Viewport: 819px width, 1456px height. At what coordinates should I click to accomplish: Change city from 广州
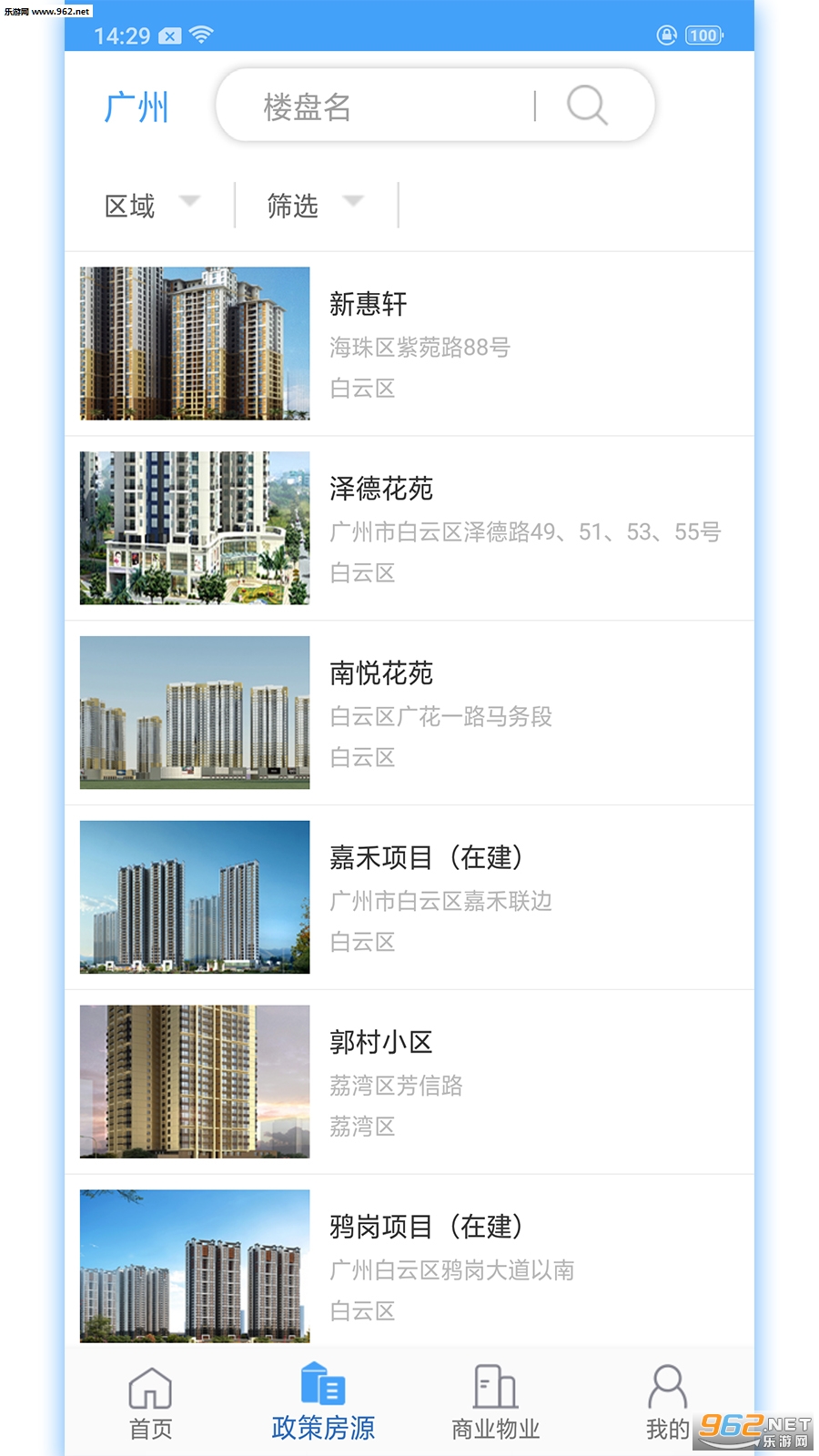tap(136, 107)
